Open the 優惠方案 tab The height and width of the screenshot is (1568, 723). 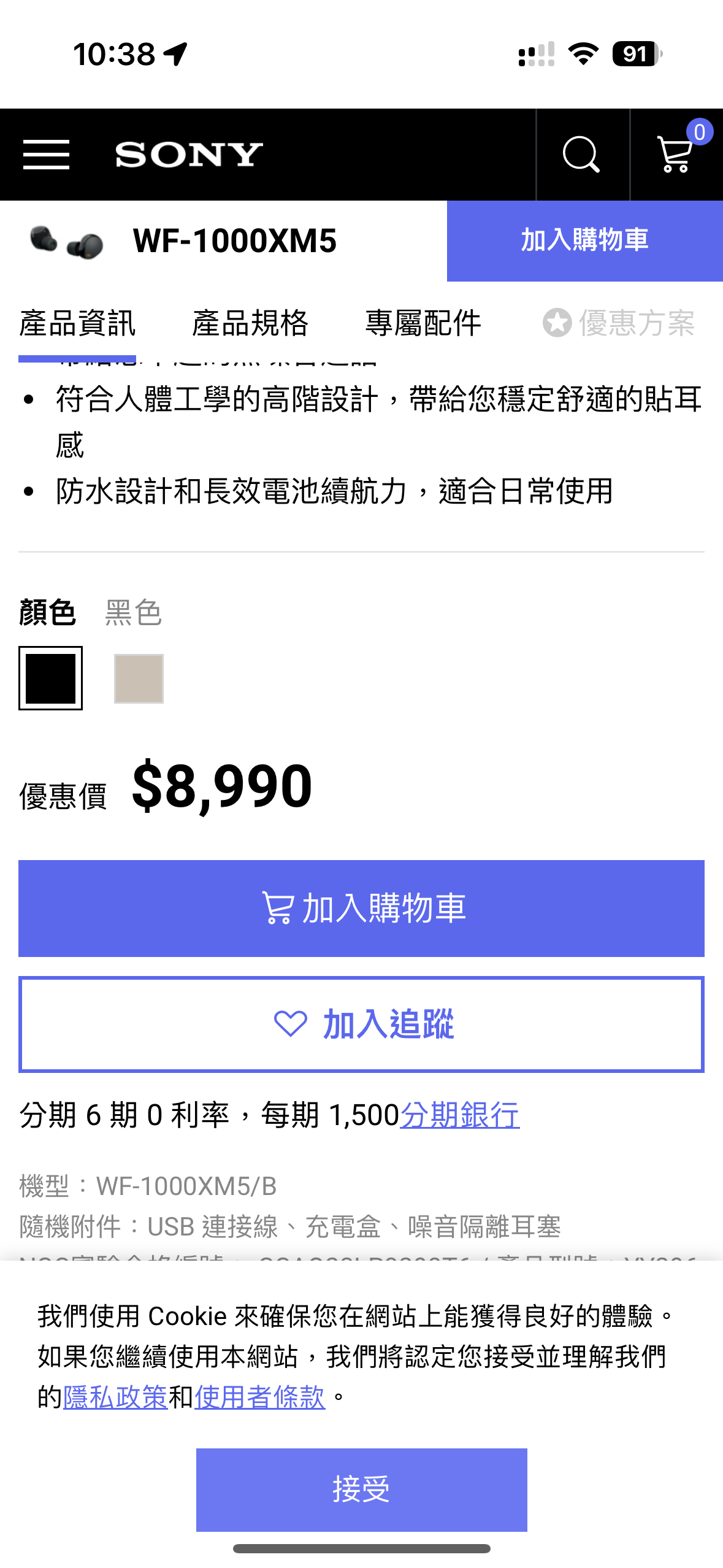(x=619, y=323)
